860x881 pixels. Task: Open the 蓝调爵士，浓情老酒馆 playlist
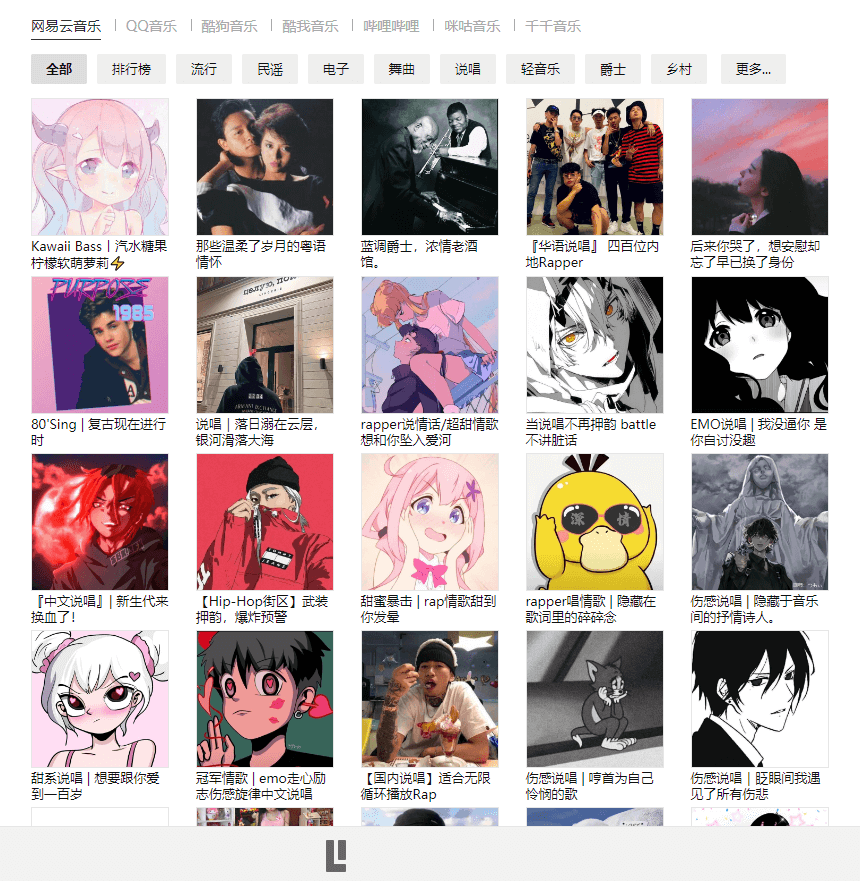(430, 167)
